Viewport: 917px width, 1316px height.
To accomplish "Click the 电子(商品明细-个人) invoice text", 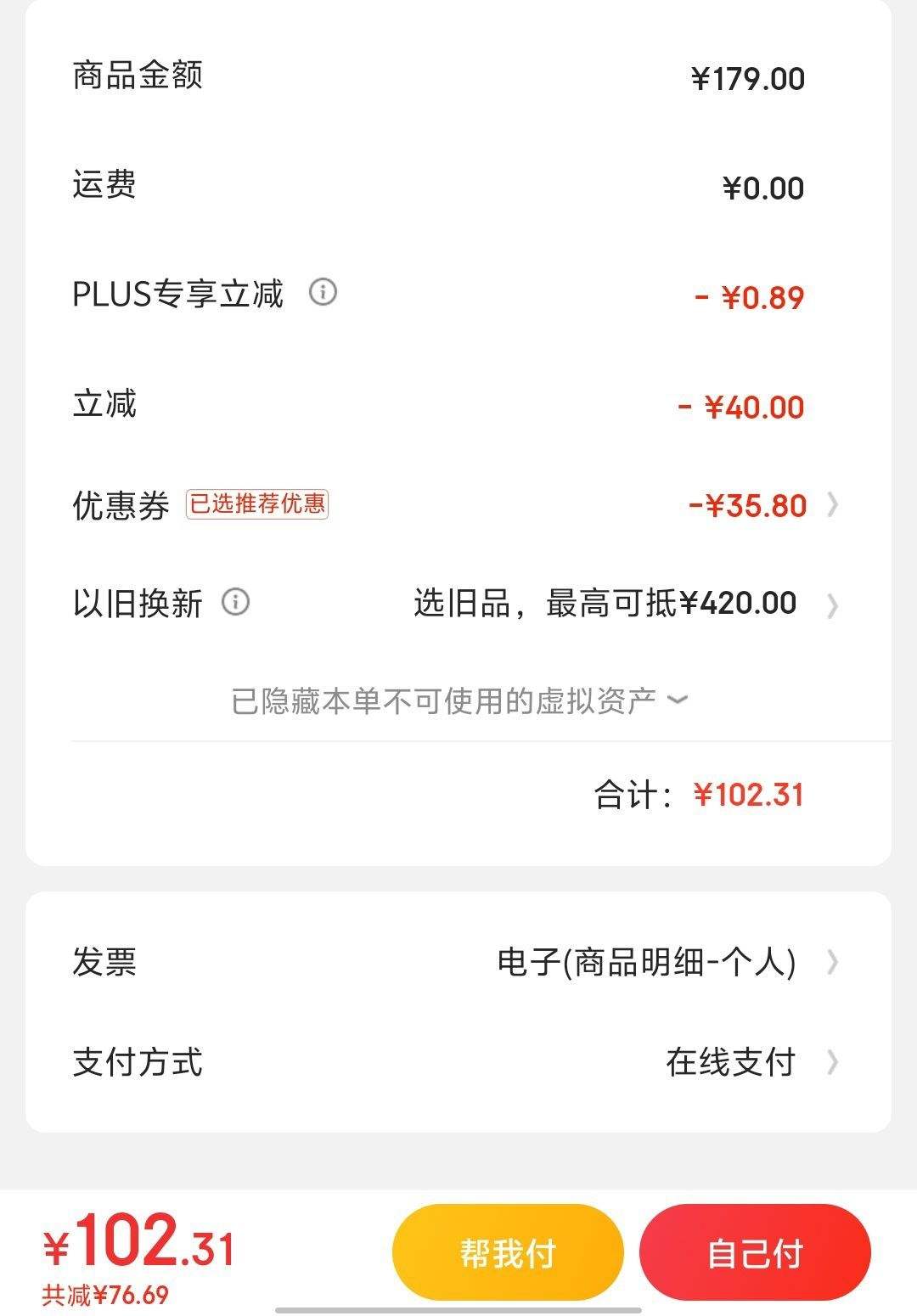I will coord(645,961).
